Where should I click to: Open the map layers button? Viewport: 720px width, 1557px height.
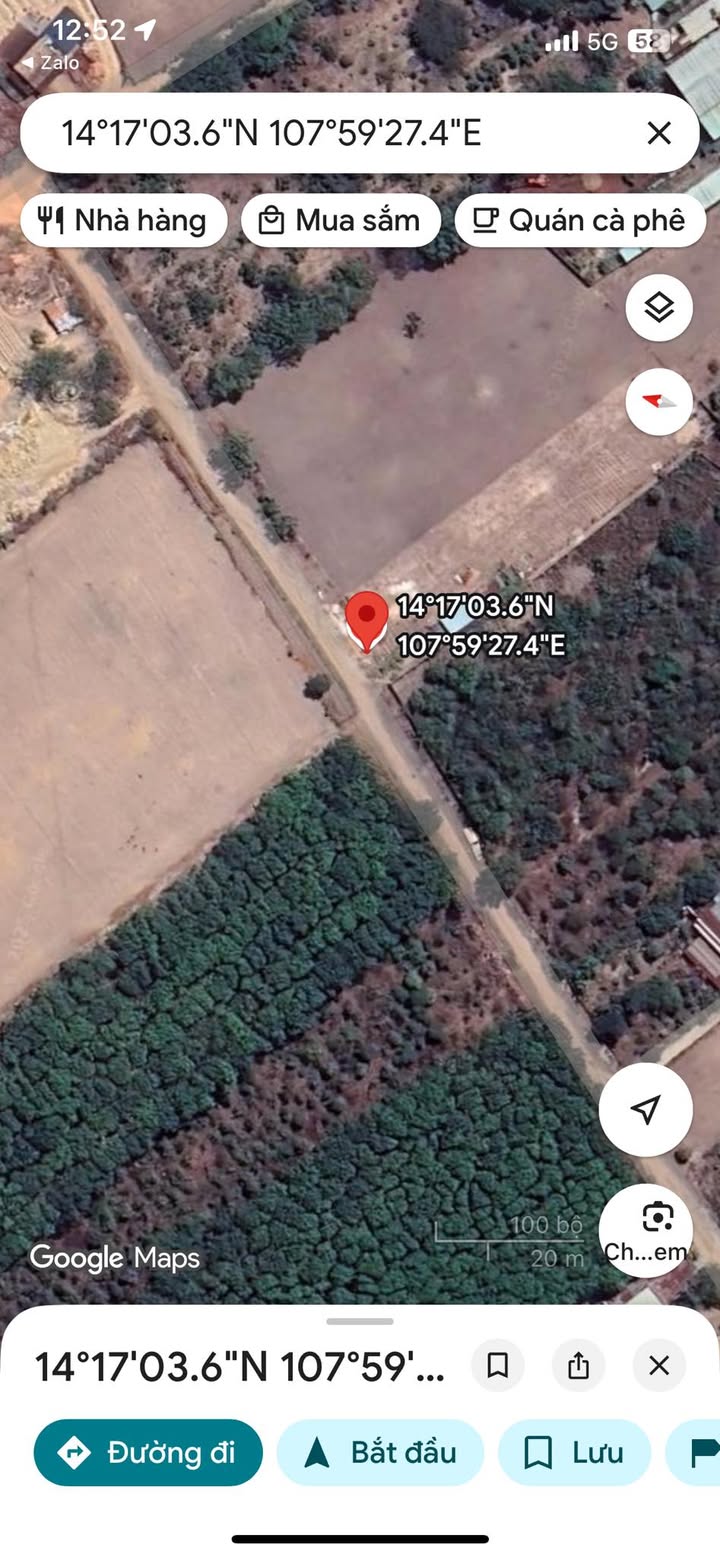coord(659,308)
